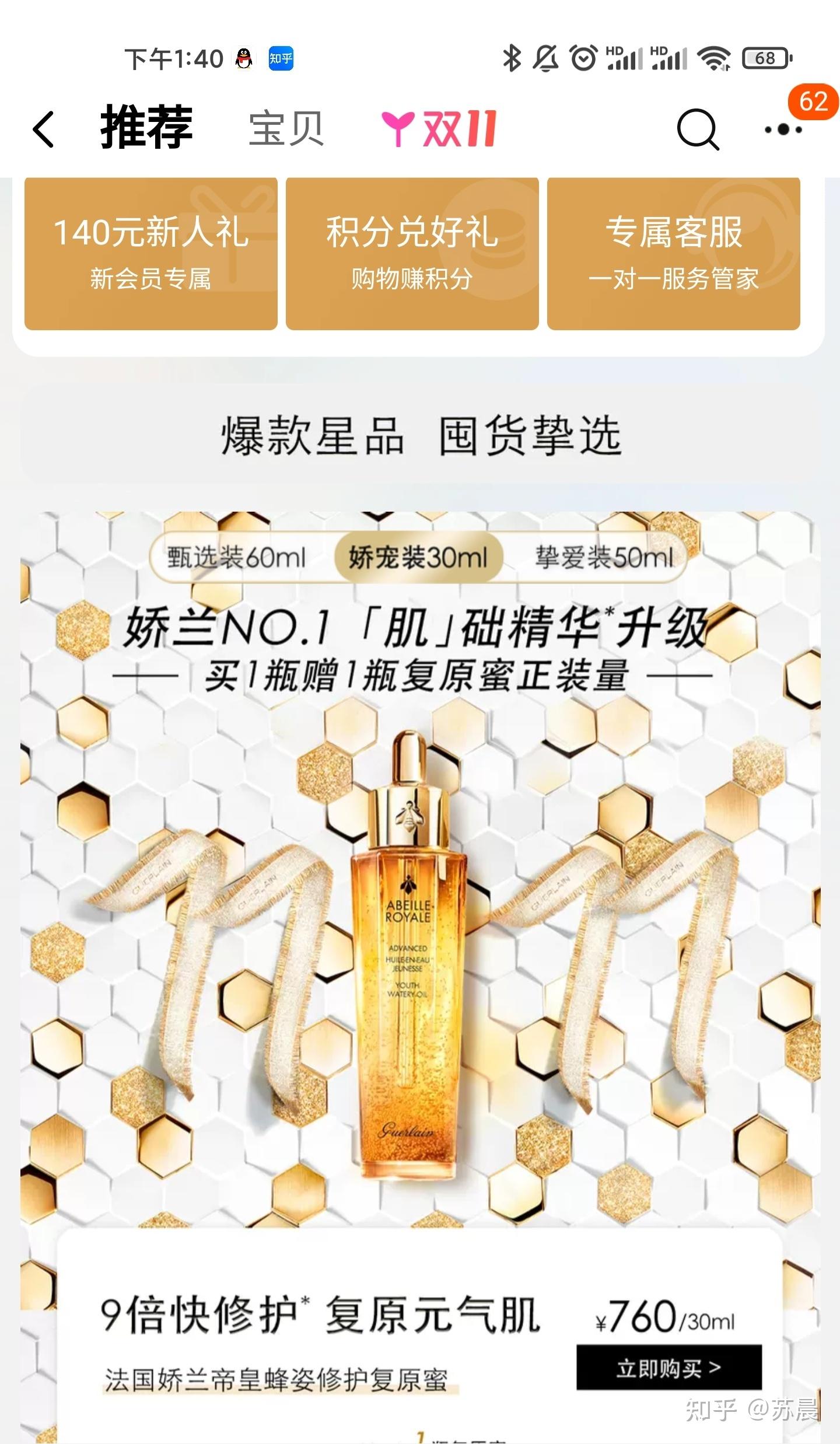Image resolution: width=840 pixels, height=1444 pixels.
Task: Switch to the 宝贝 tab
Action: coord(286,129)
